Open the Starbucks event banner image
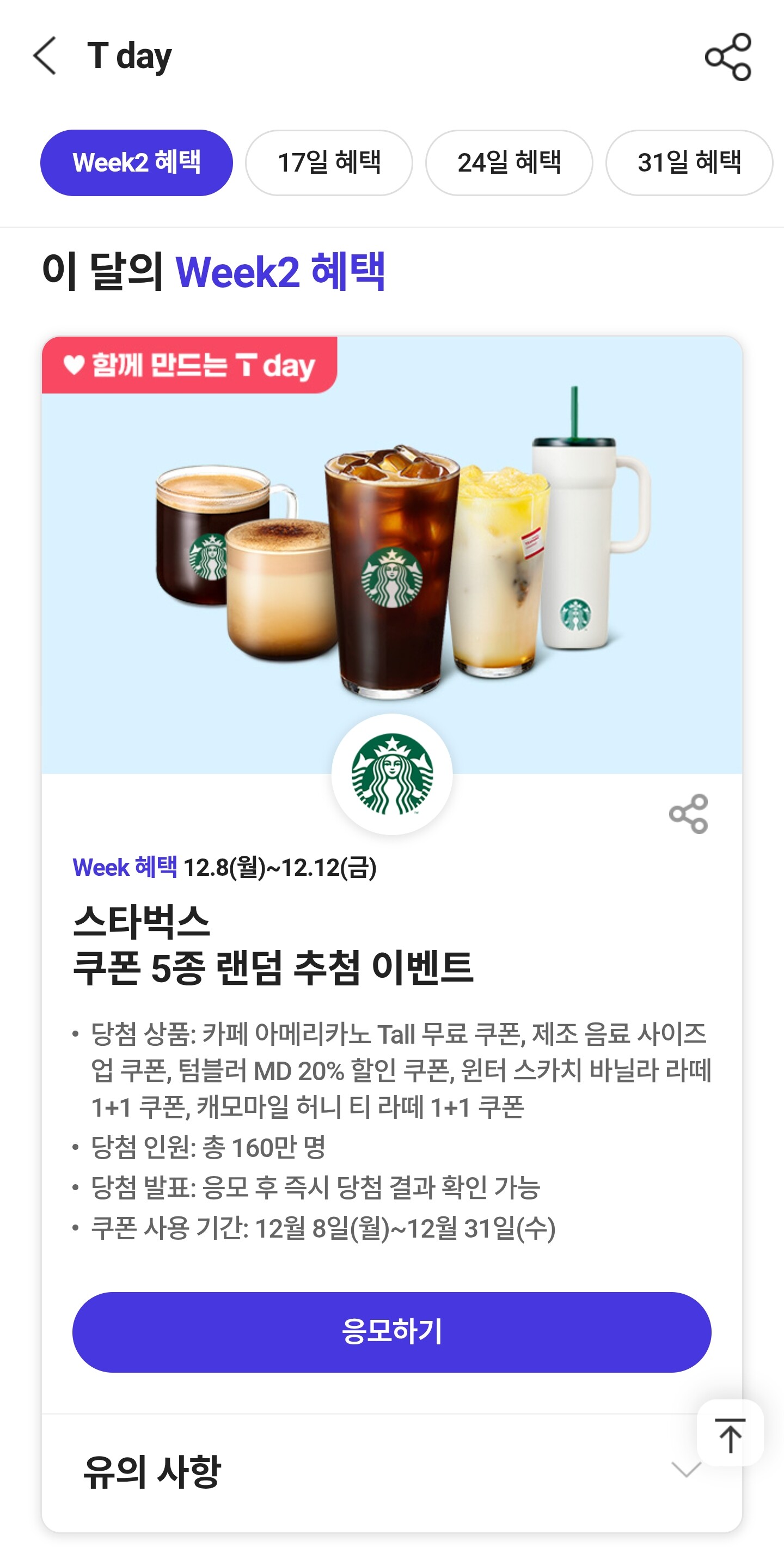Viewport: 784px width, 1547px height. tap(391, 552)
